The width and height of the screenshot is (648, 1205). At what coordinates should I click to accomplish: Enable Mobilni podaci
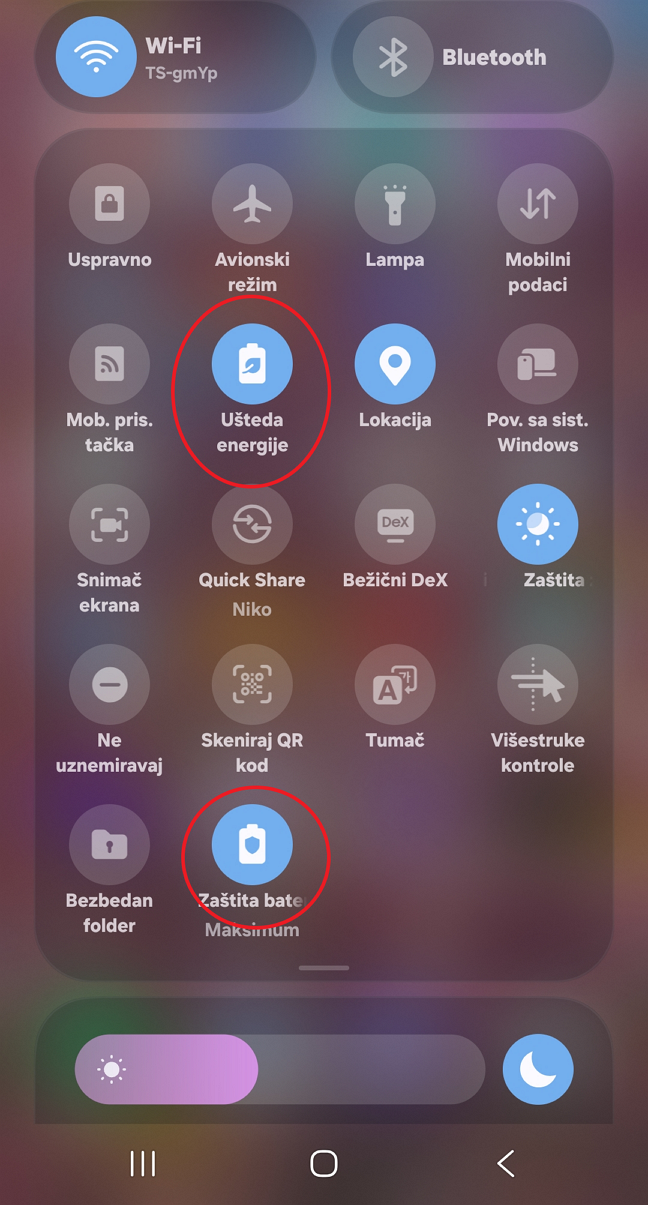(538, 204)
